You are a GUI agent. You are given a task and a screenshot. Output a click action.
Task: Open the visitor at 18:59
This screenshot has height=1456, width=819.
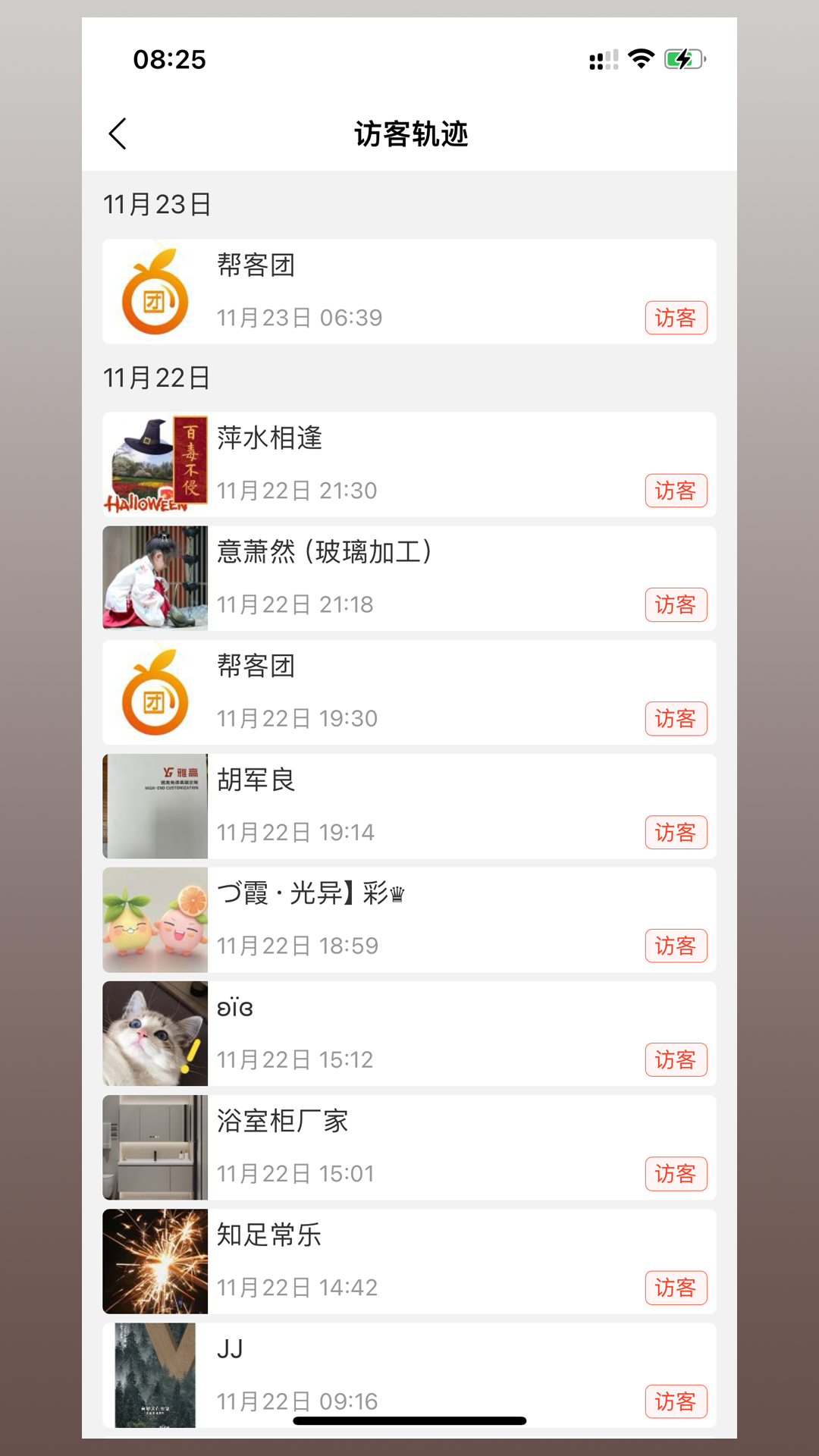pyautogui.click(x=409, y=920)
